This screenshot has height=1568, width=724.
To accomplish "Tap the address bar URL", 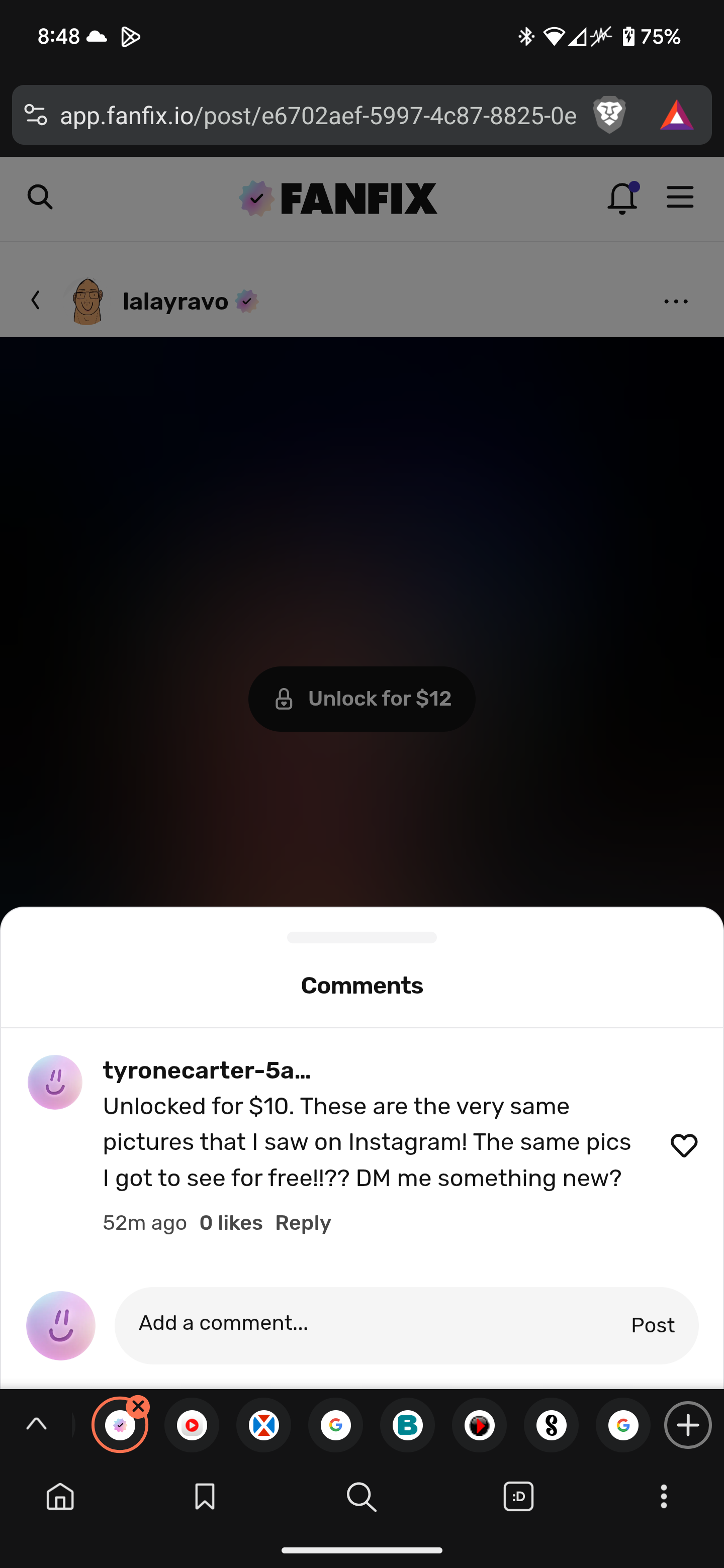I will [x=317, y=115].
